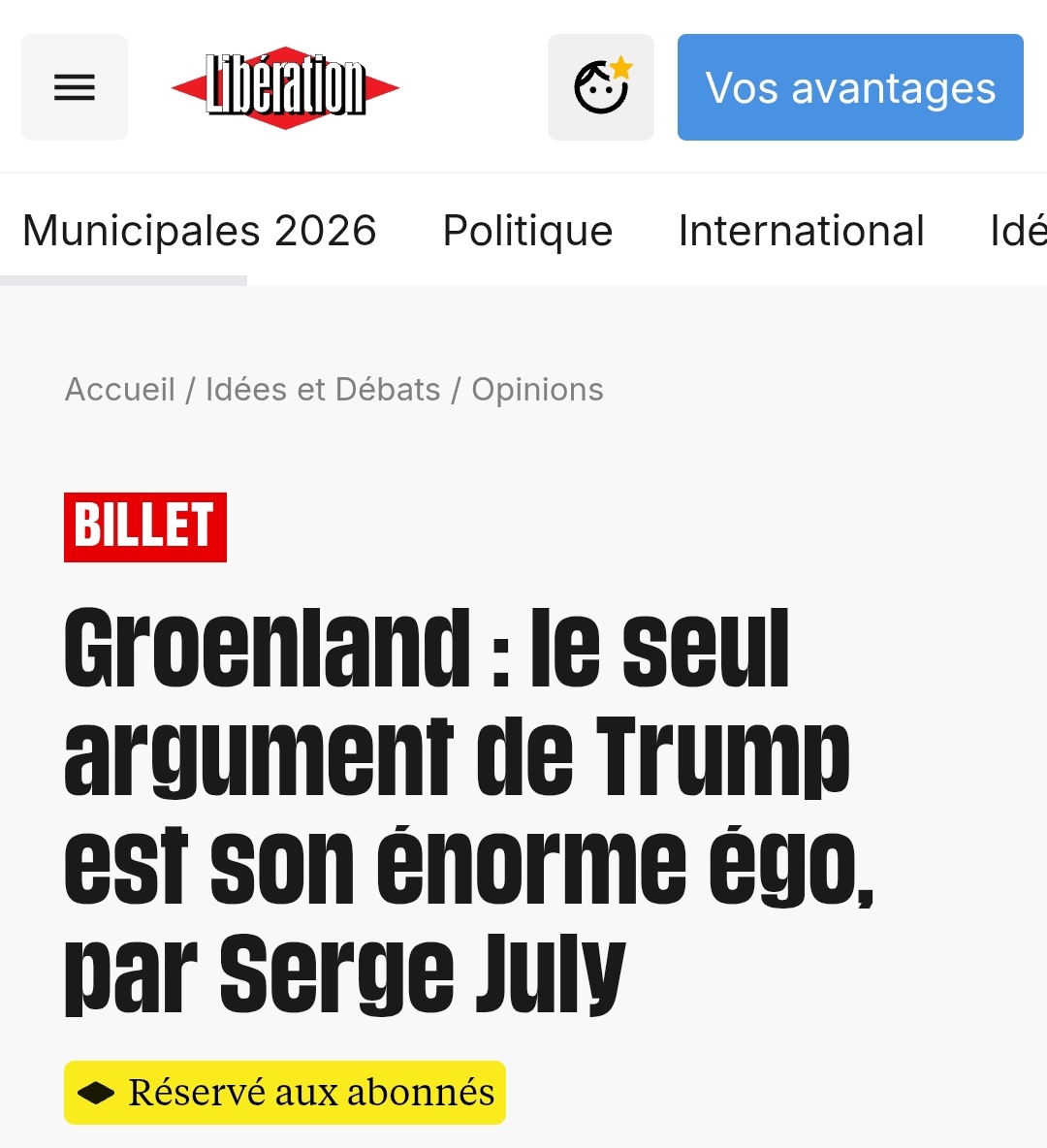1047x1148 pixels.
Task: Go to Accueil in the breadcrumb
Action: pyautogui.click(x=120, y=390)
